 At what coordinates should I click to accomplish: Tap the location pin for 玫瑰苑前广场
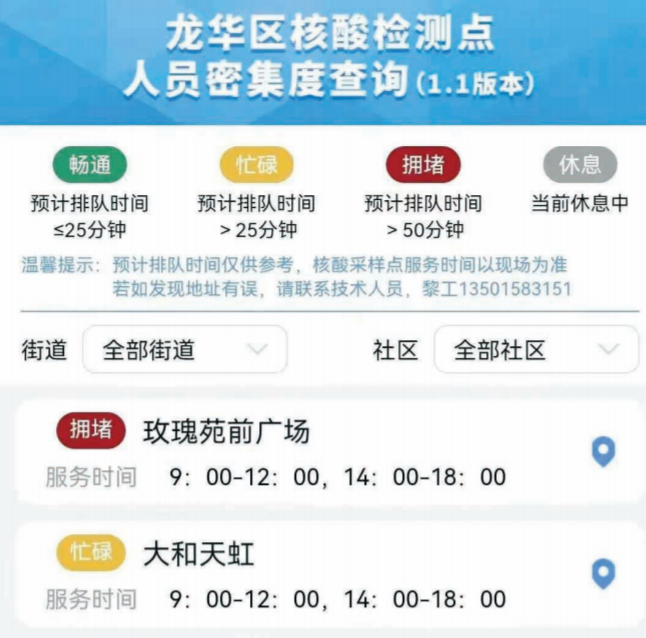pos(603,452)
